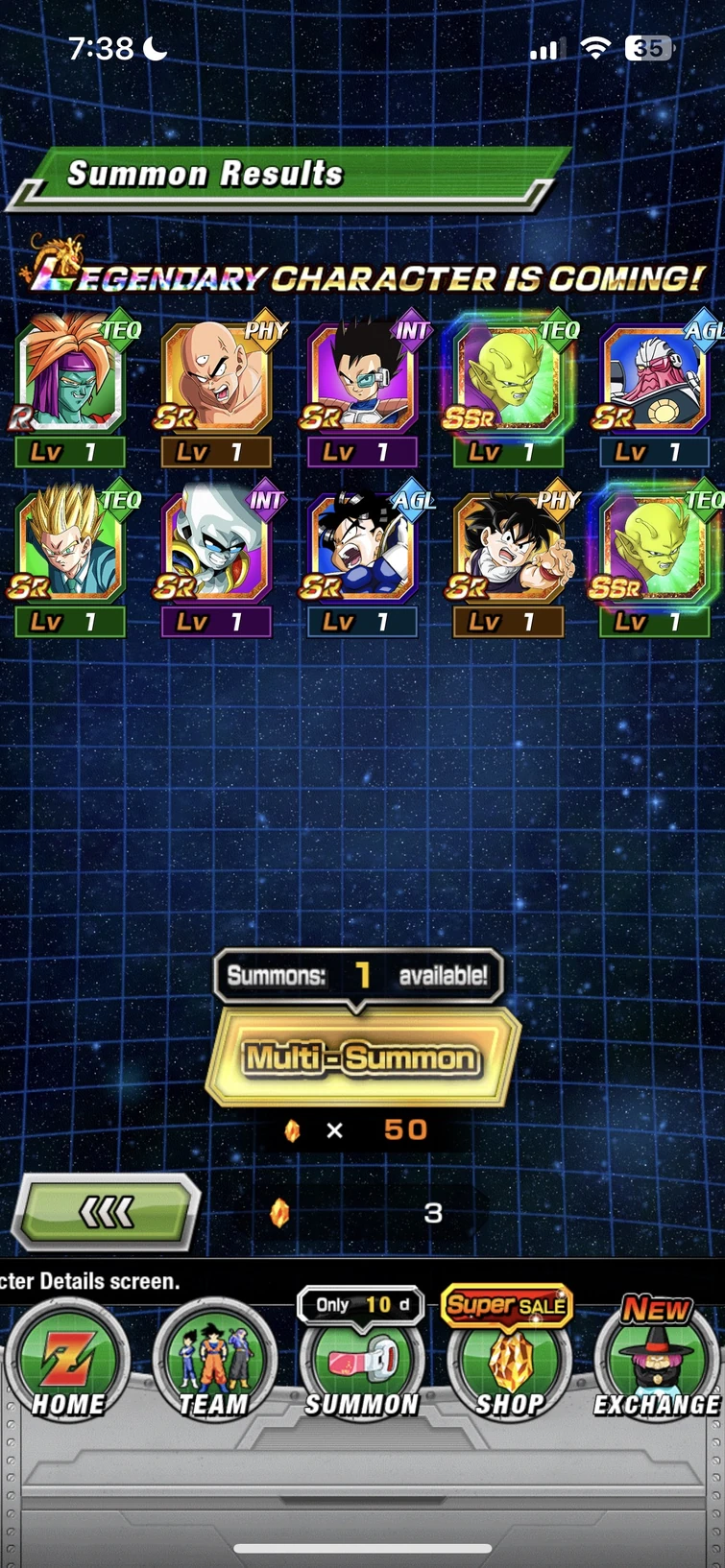Viewport: 725px width, 1568px height.
Task: Visit the Shop tab
Action: (509, 1363)
